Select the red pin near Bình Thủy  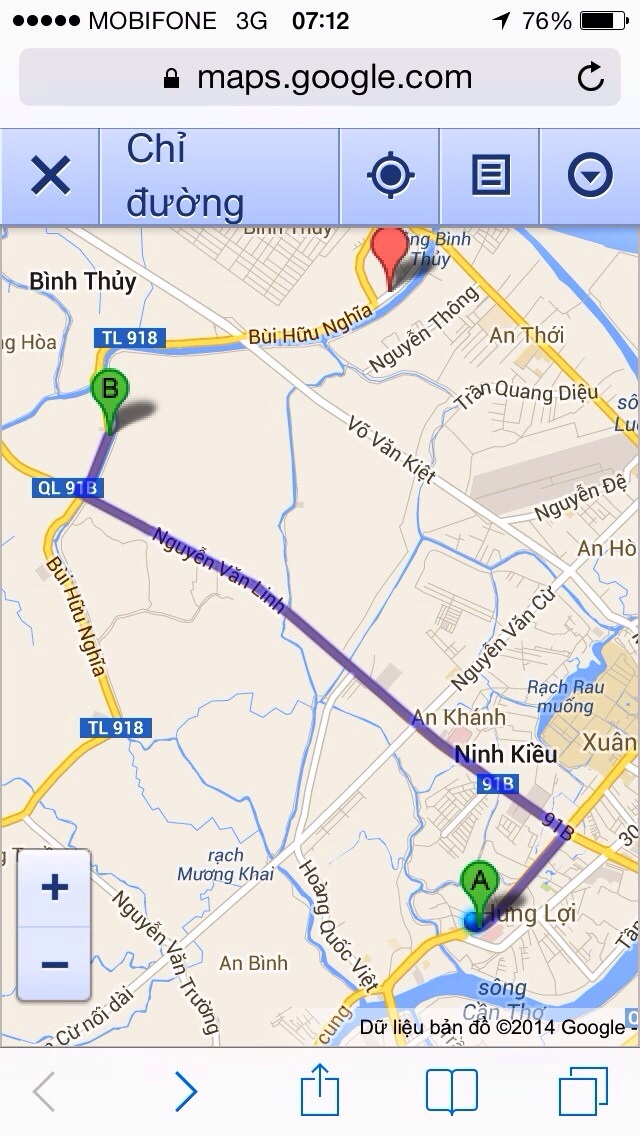[390, 258]
